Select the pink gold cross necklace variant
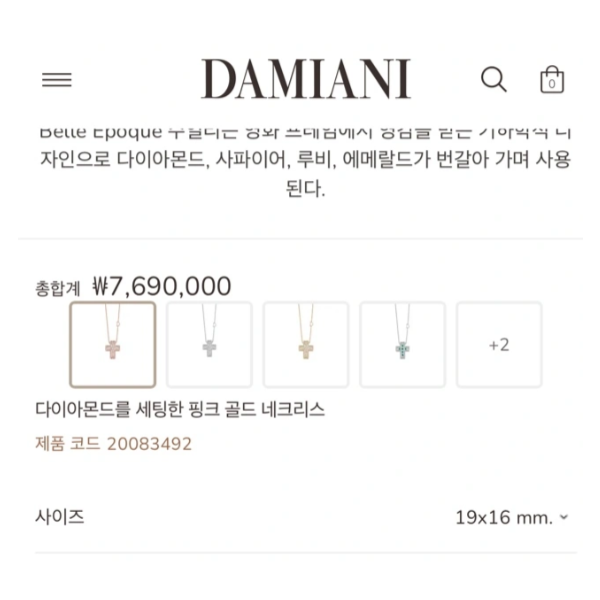This screenshot has height=600, width=600. (113, 345)
